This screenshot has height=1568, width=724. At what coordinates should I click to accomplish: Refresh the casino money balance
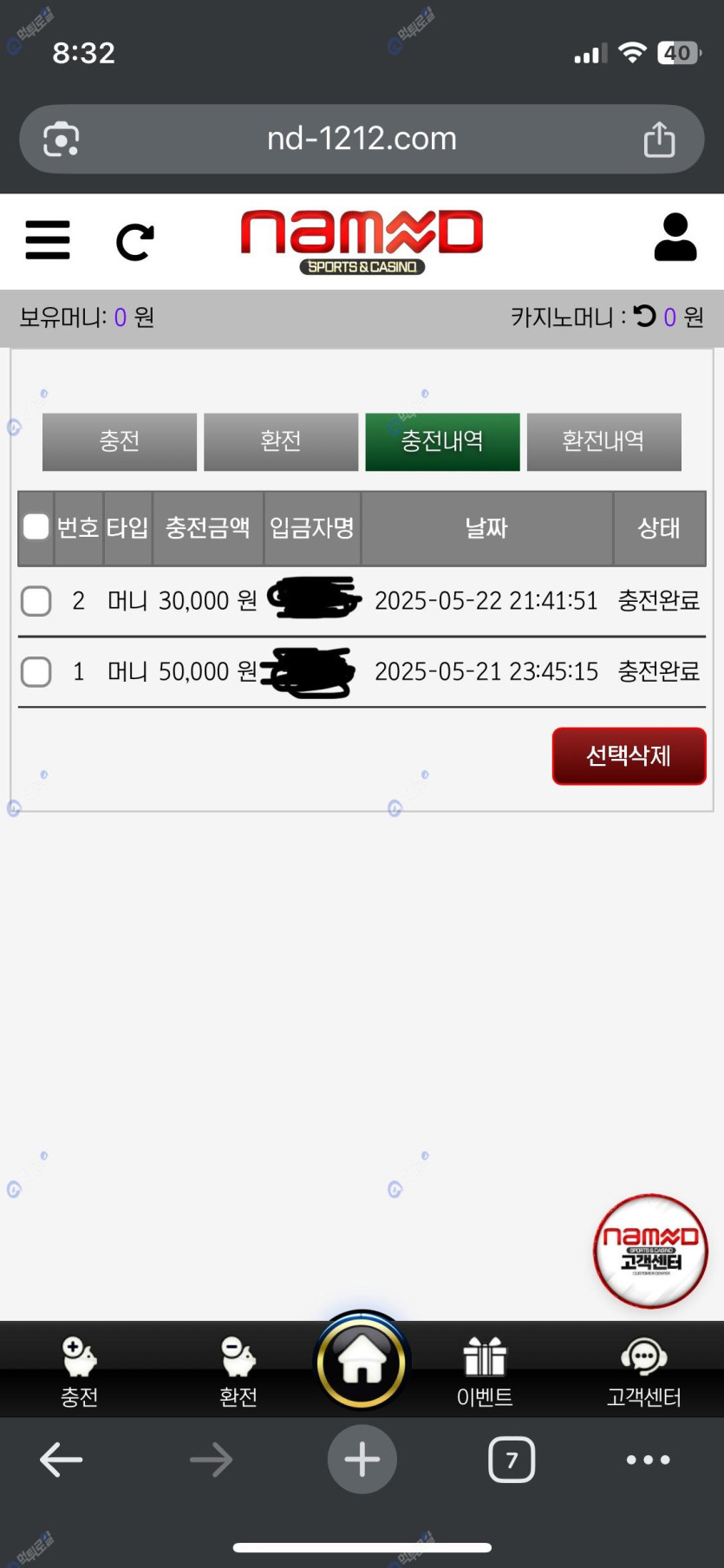coord(645,316)
